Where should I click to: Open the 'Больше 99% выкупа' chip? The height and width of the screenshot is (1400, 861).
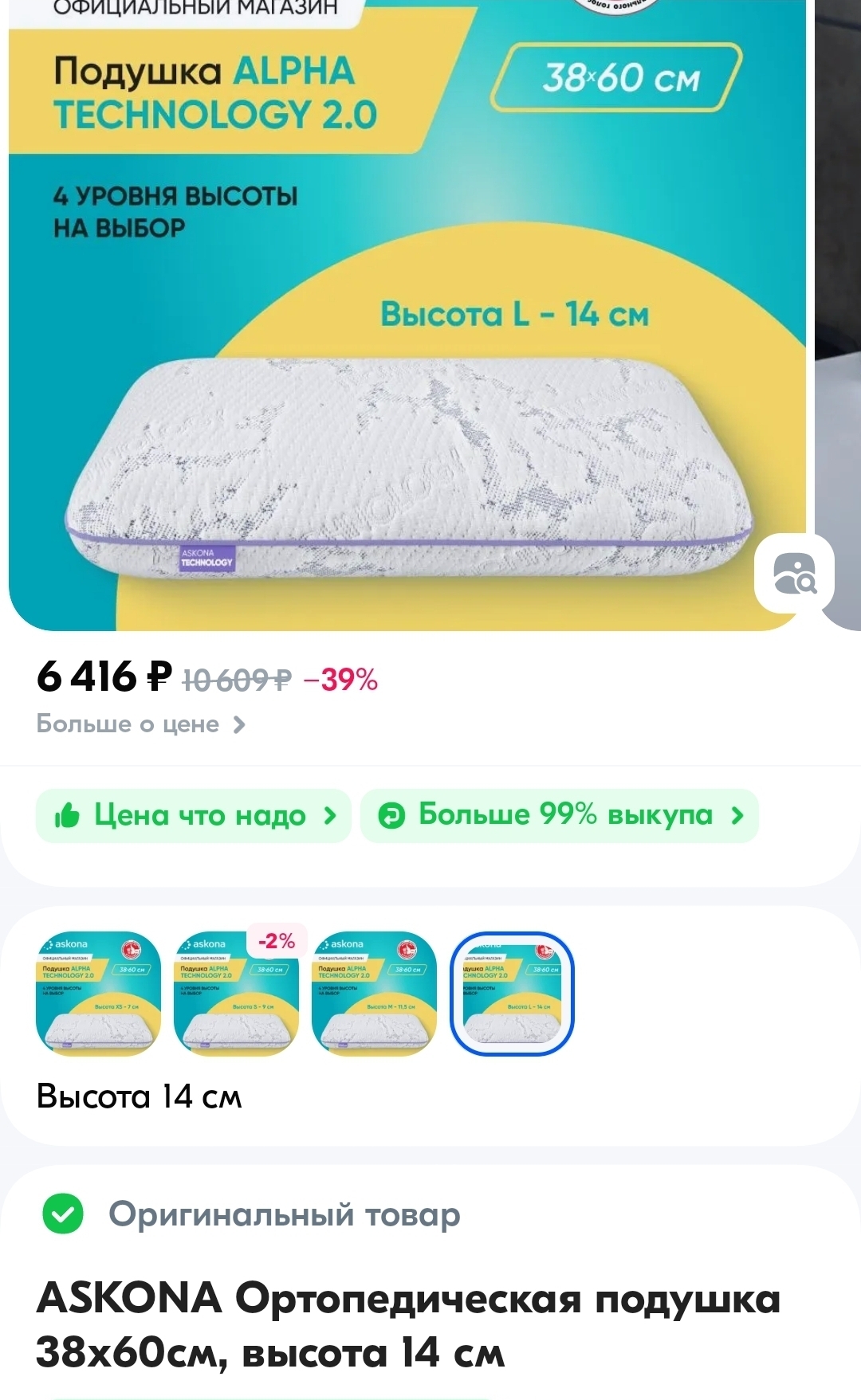(x=560, y=815)
